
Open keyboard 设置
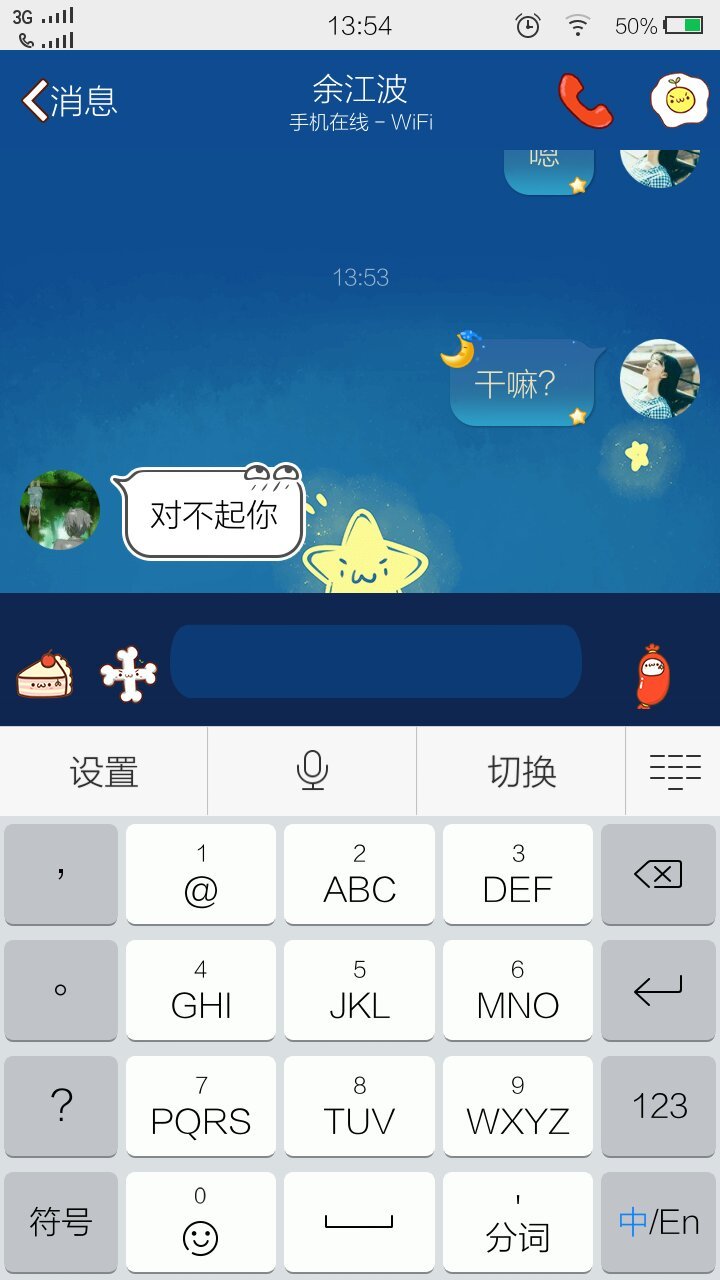click(x=104, y=771)
